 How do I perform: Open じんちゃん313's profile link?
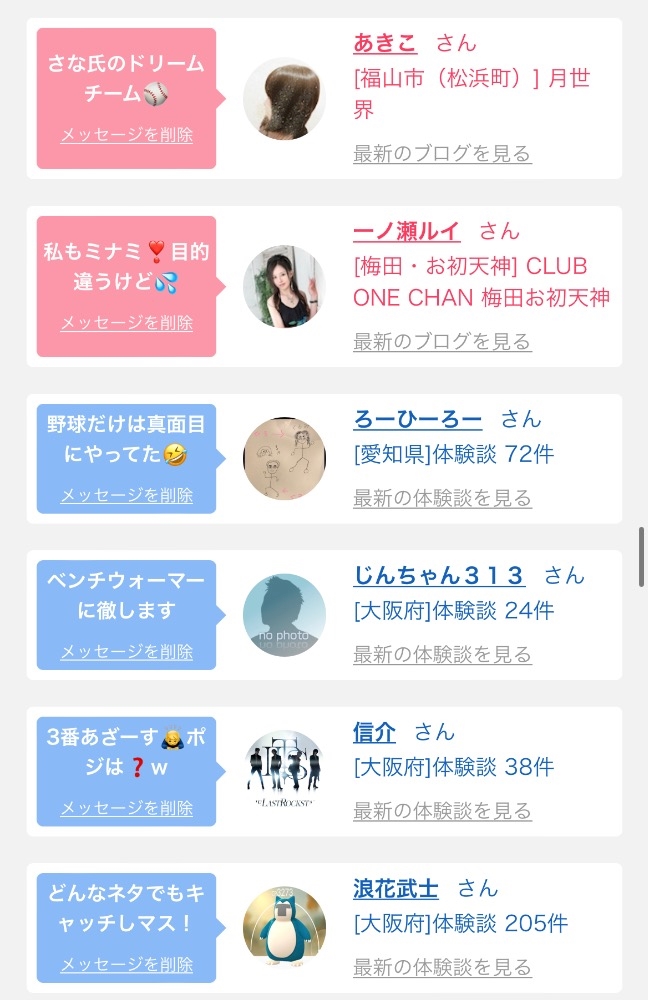tap(439, 575)
